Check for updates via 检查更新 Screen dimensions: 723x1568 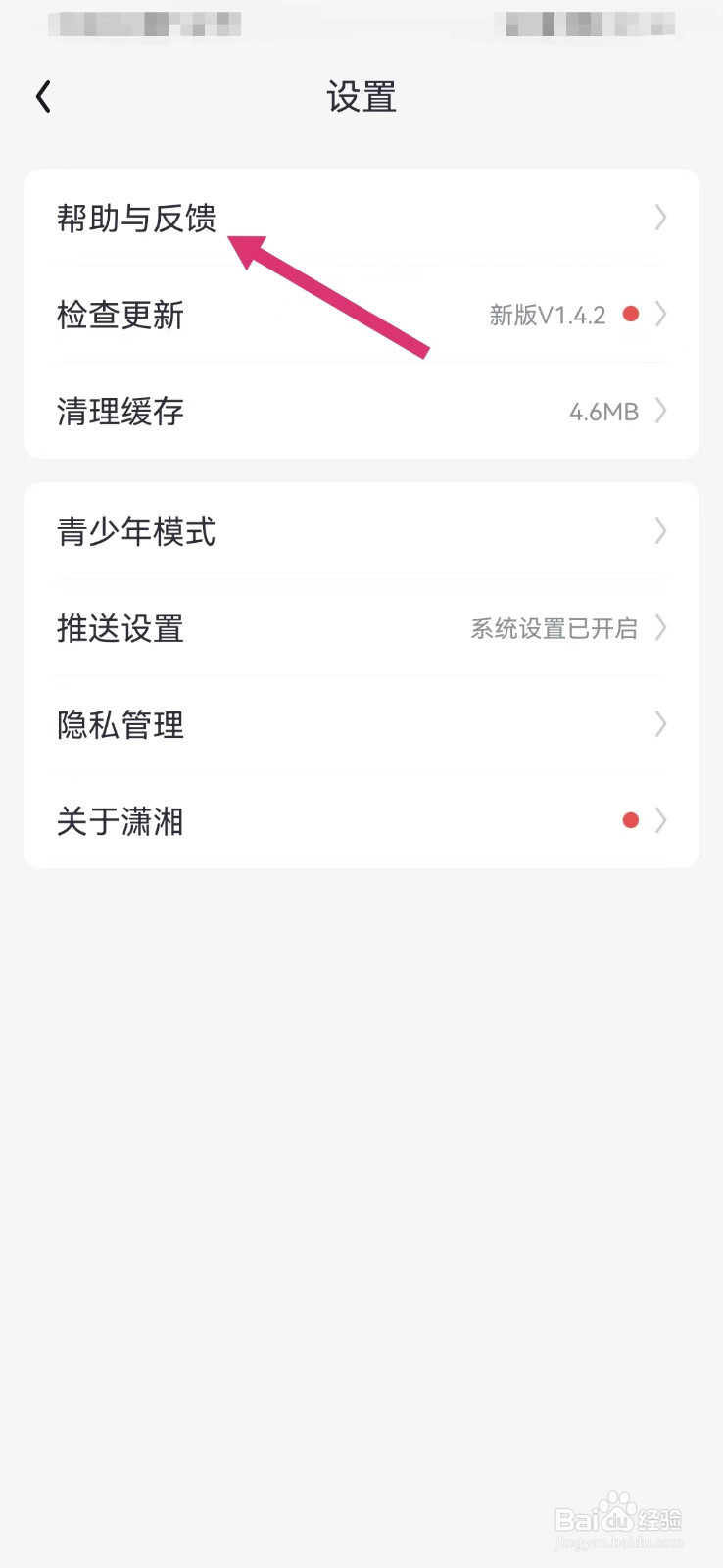pos(361,315)
